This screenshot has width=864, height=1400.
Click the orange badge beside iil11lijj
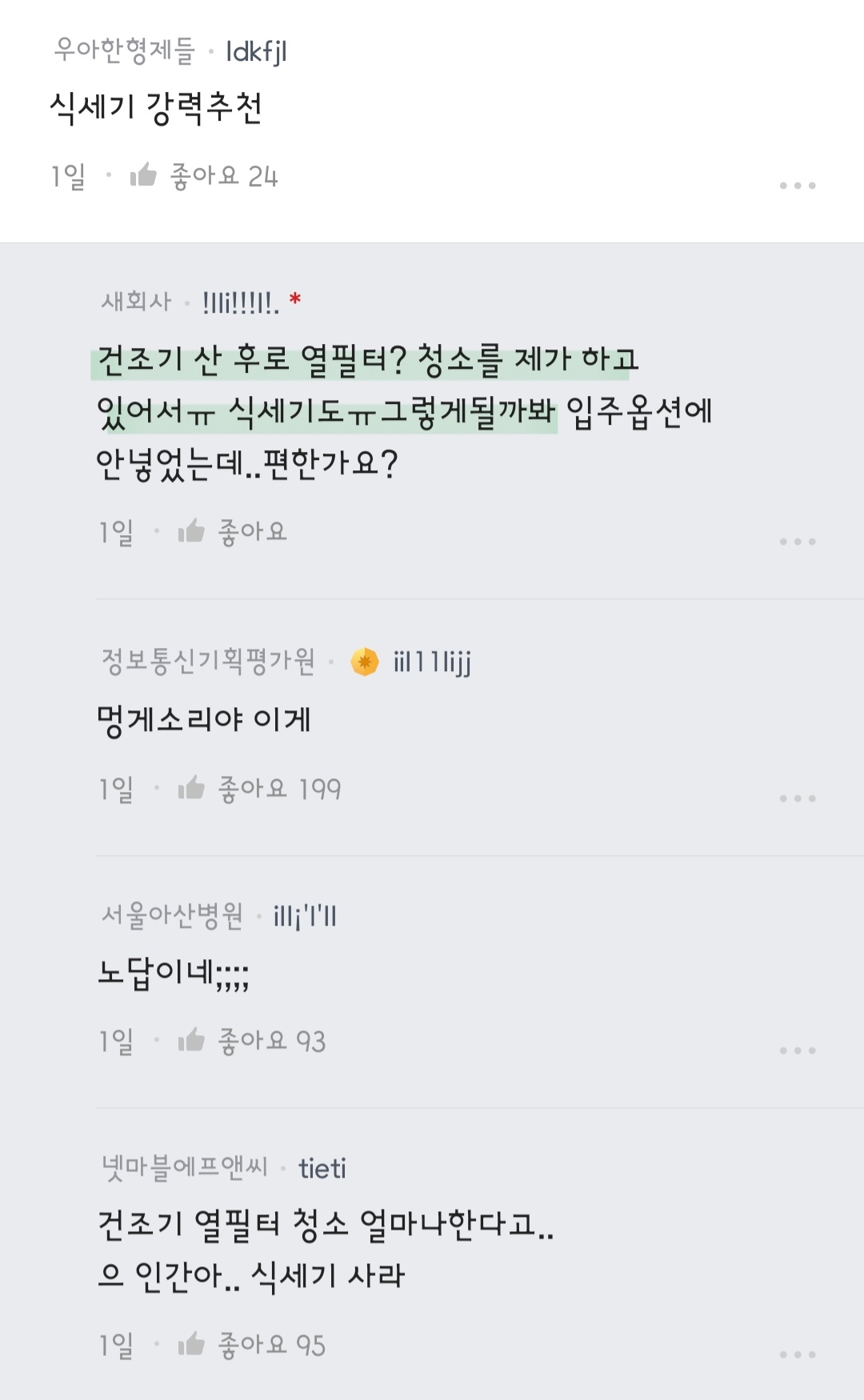coord(365,662)
